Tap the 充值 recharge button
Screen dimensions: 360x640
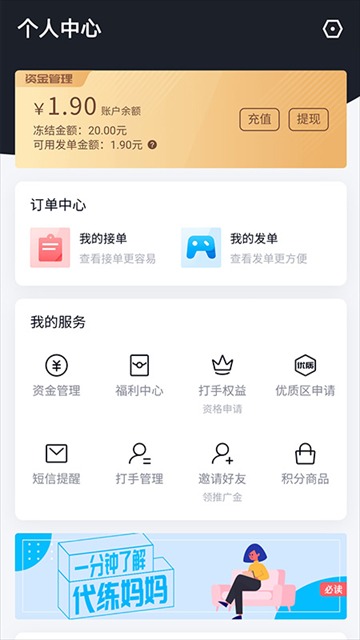click(259, 120)
